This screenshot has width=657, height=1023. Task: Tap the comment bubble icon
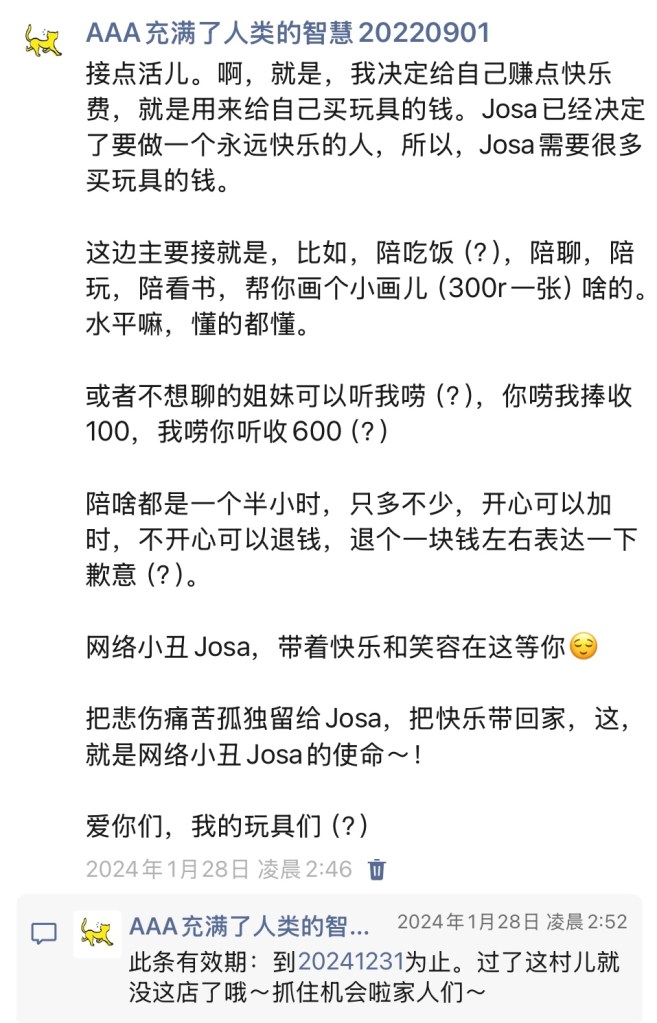tap(44, 934)
